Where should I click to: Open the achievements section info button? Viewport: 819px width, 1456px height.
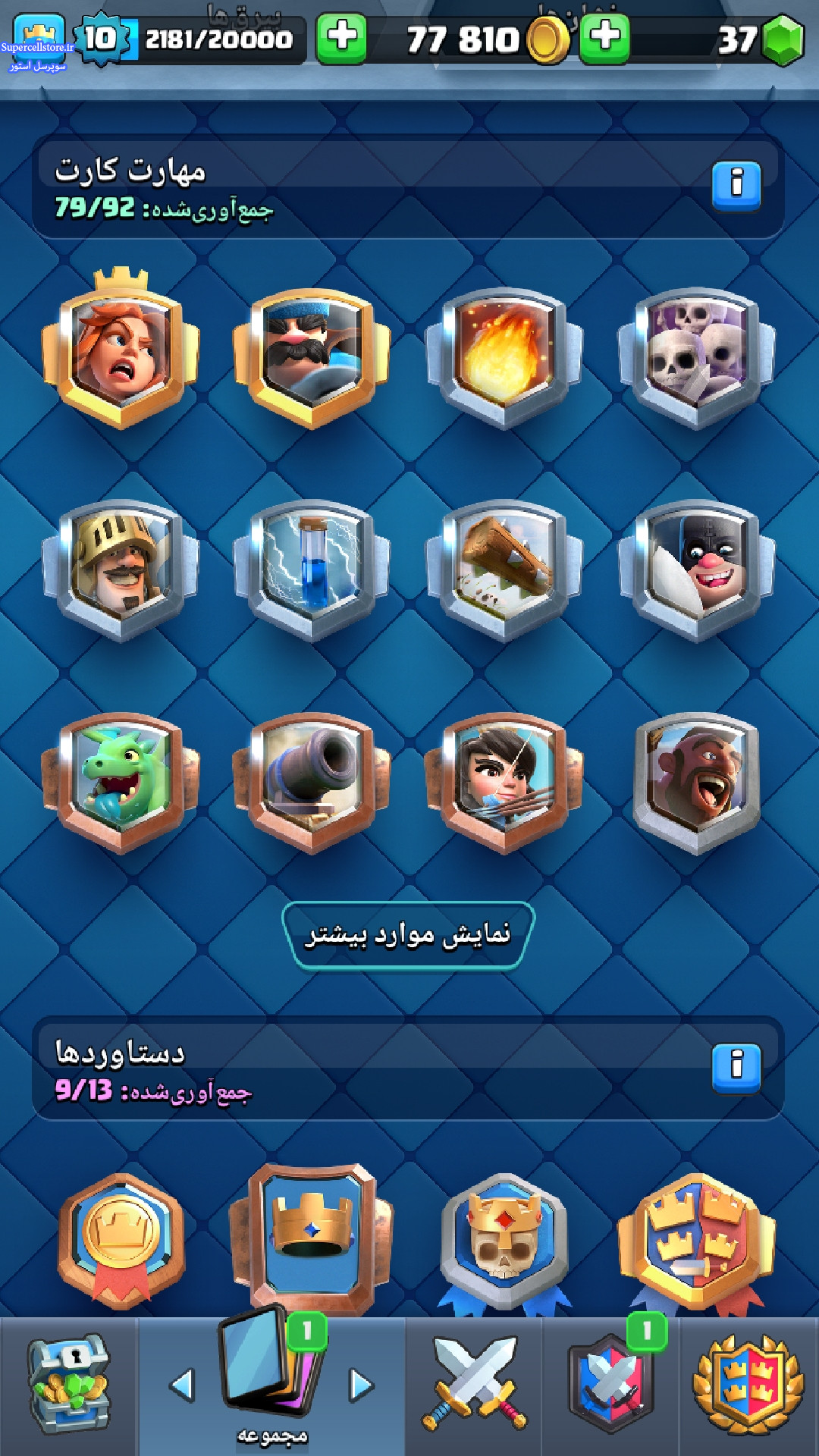pos(736,1068)
